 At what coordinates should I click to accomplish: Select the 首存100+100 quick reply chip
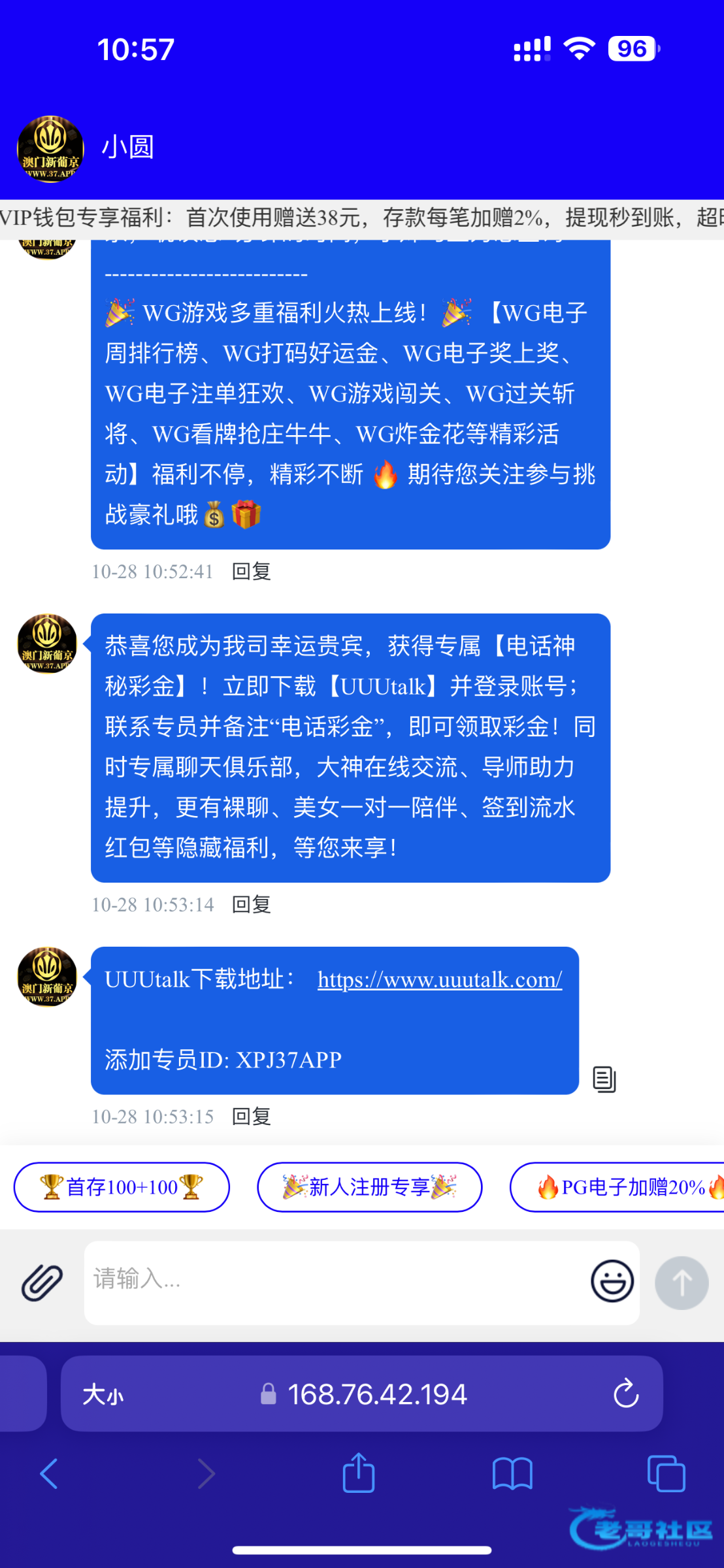122,1186
